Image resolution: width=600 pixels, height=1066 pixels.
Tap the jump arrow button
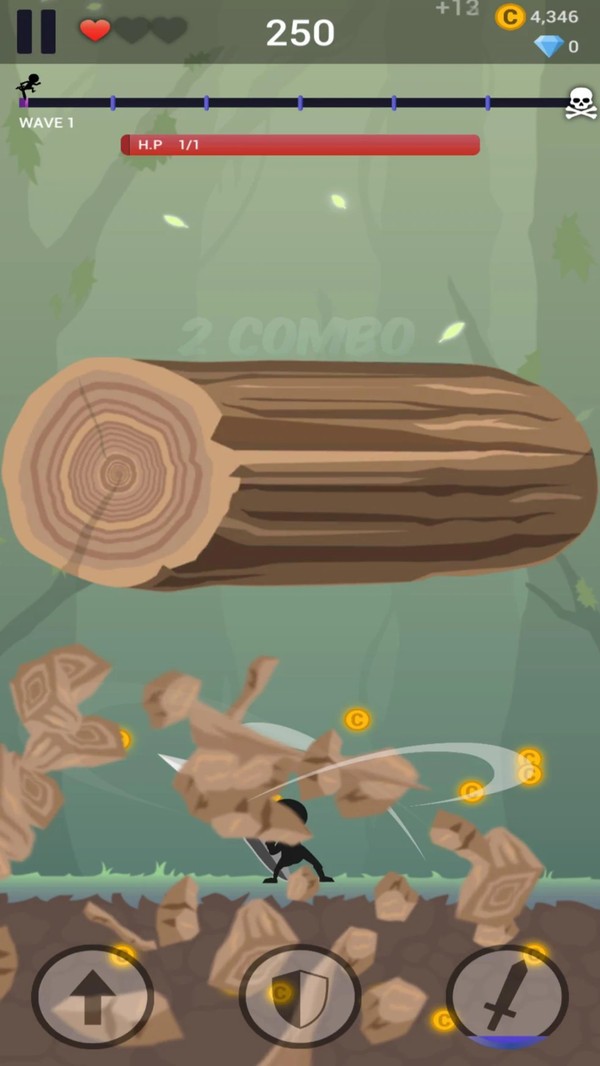[92, 996]
